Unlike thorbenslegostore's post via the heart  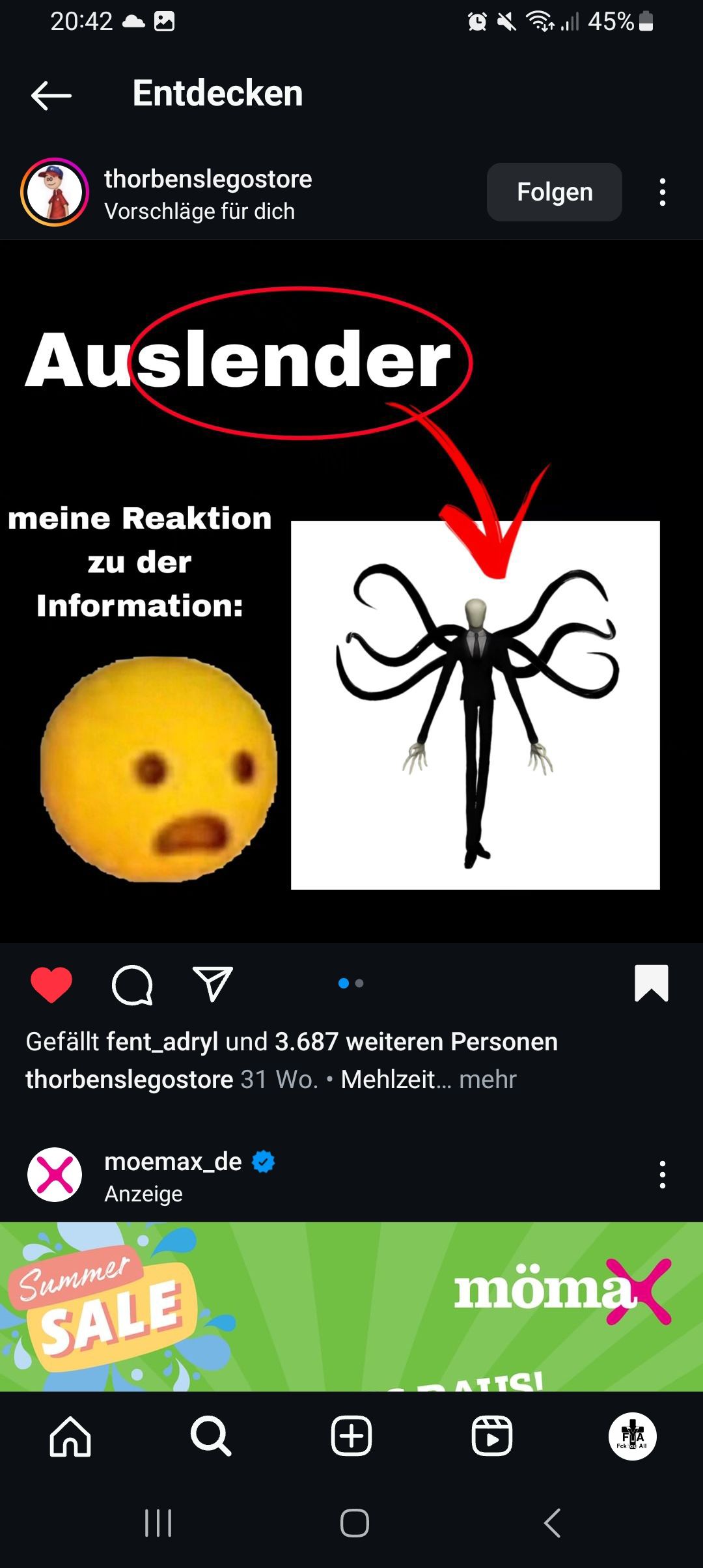(x=51, y=984)
